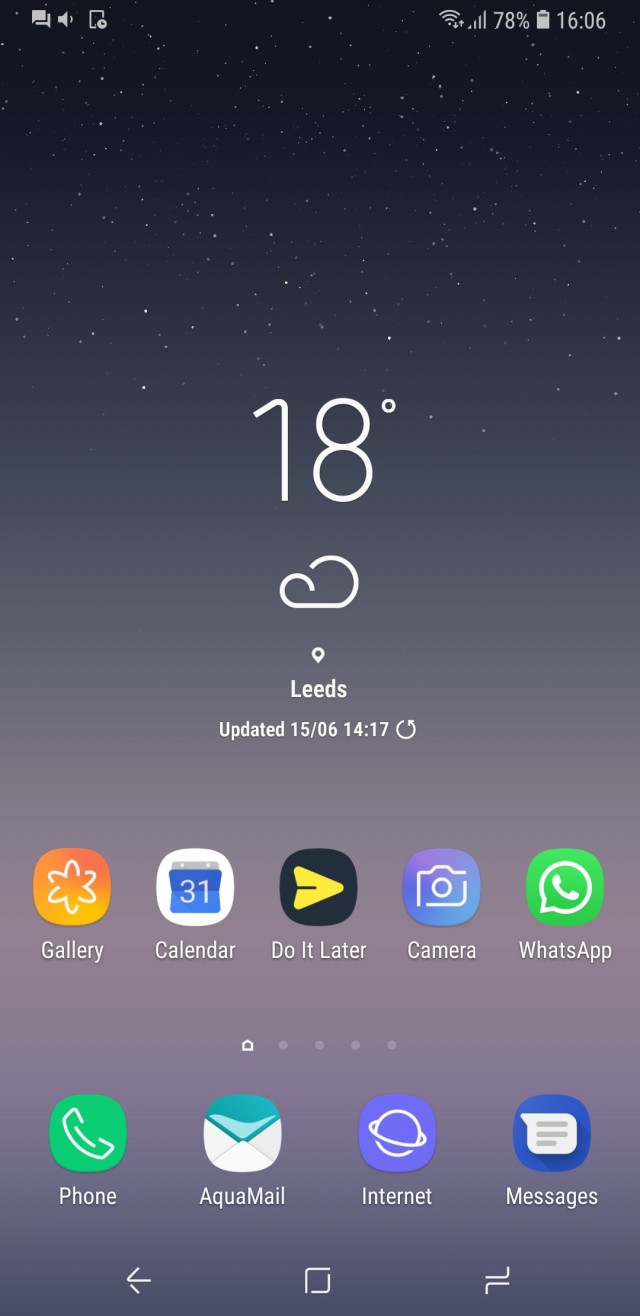Open the Internet browser
The height and width of the screenshot is (1316, 640).
point(397,1133)
